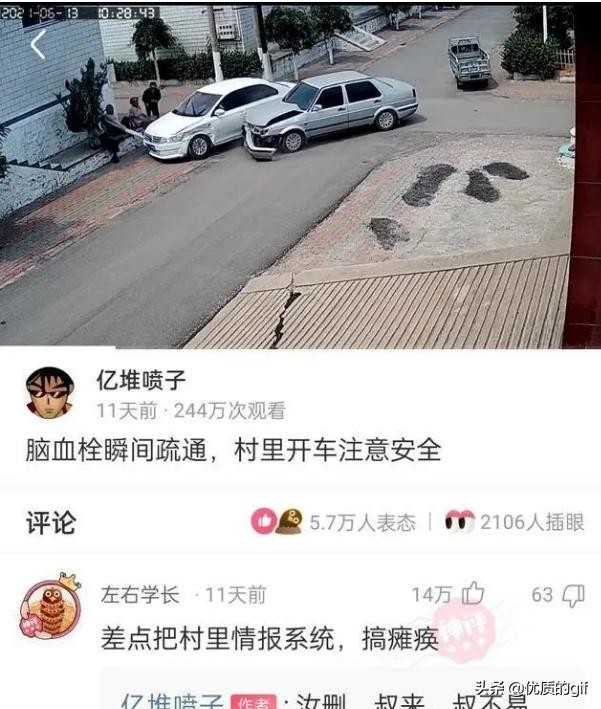Viewport: 601px width, 709px height.
Task: Tap the 5.7万人表态 reaction button
Action: (x=333, y=521)
